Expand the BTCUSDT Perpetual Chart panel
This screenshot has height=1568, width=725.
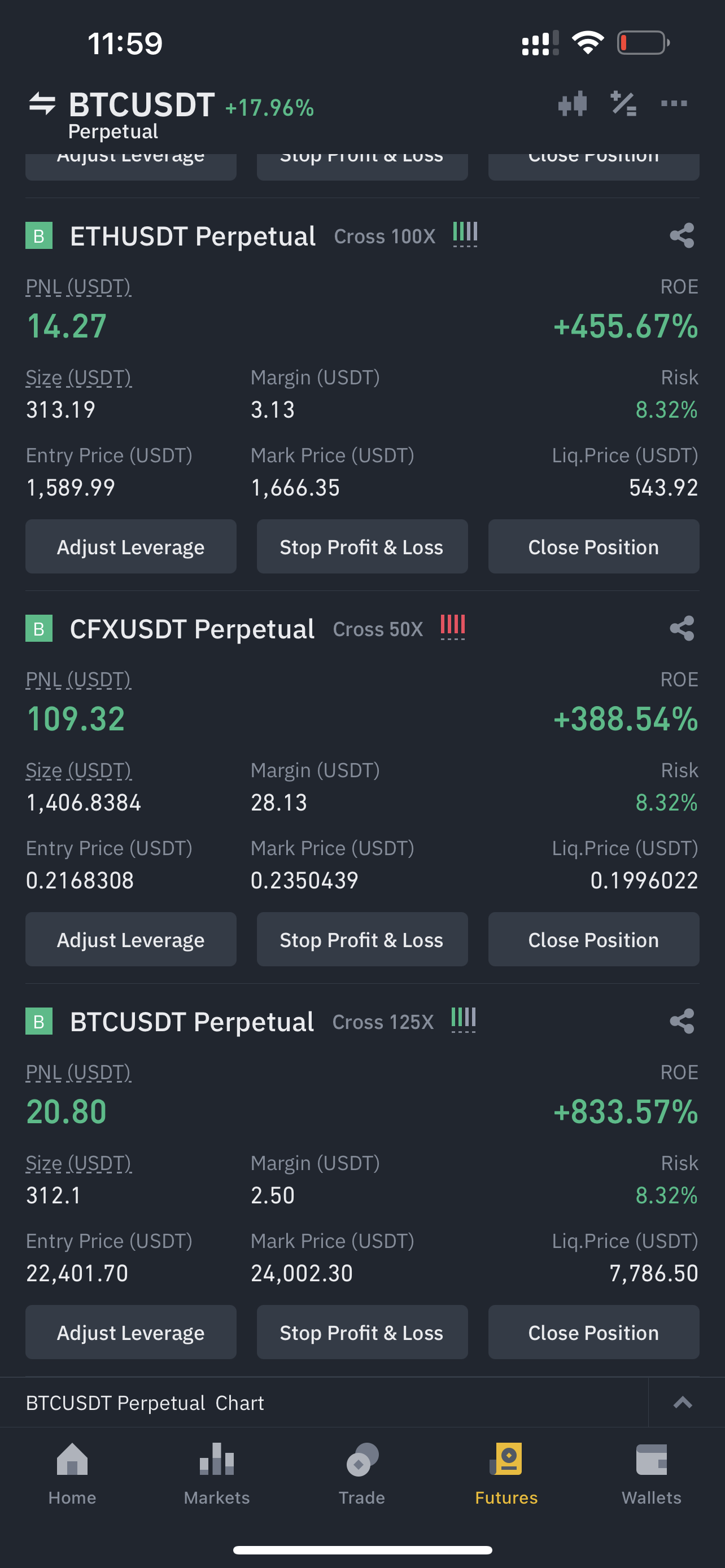tap(683, 1403)
